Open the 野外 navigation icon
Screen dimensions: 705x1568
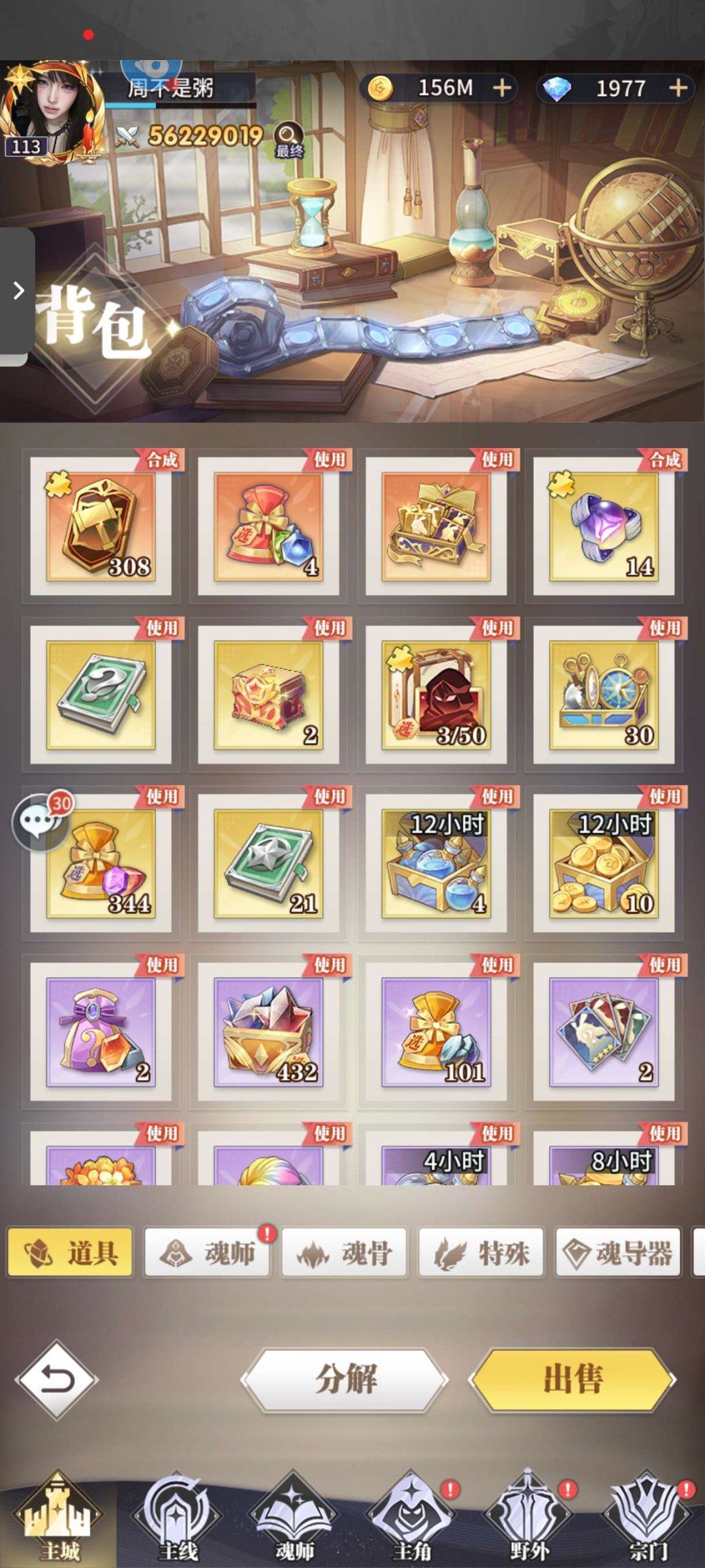click(x=527, y=1509)
